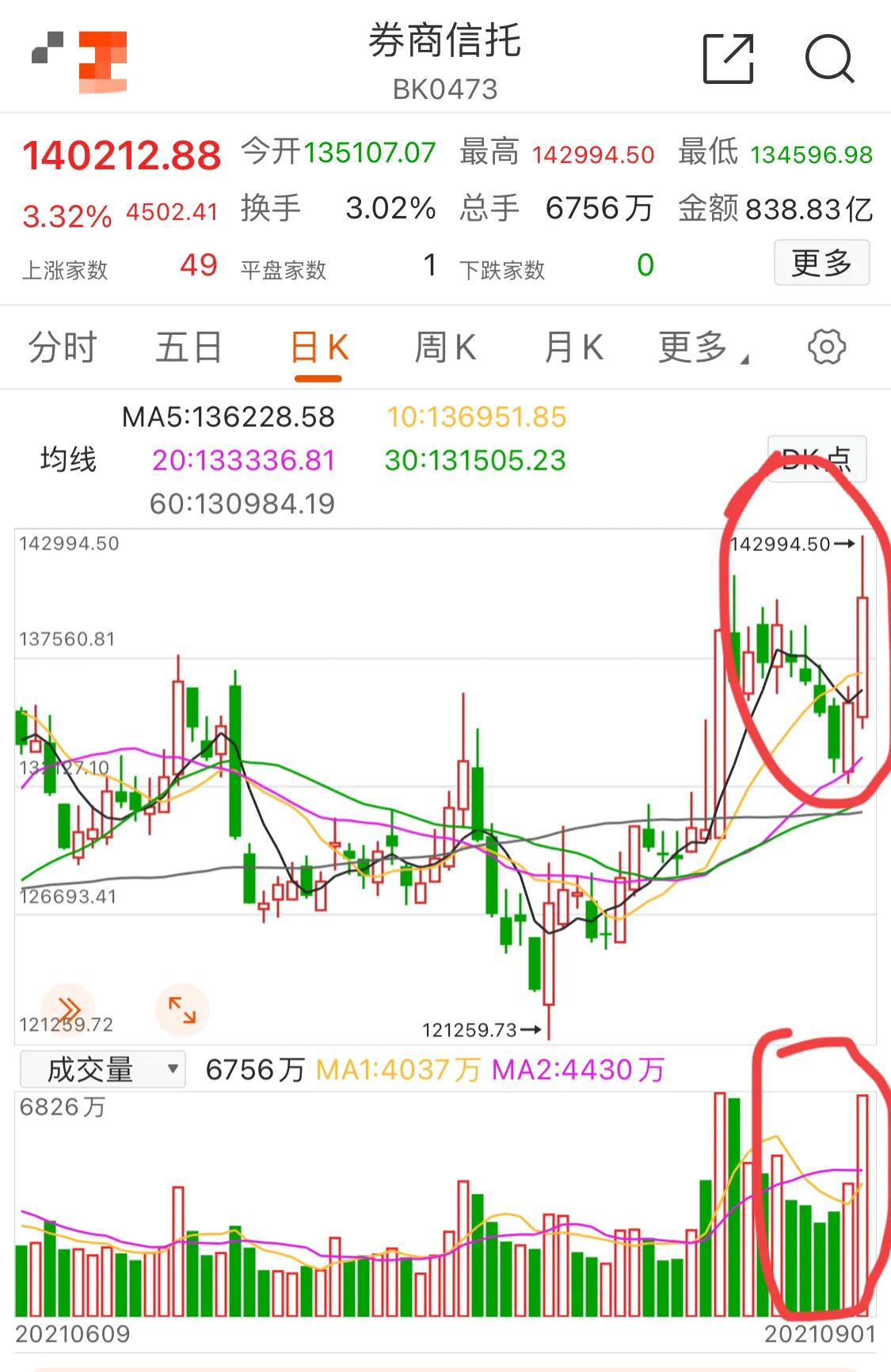Image resolution: width=891 pixels, height=1372 pixels.
Task: Tap the app logo at top left
Action: 79,57
